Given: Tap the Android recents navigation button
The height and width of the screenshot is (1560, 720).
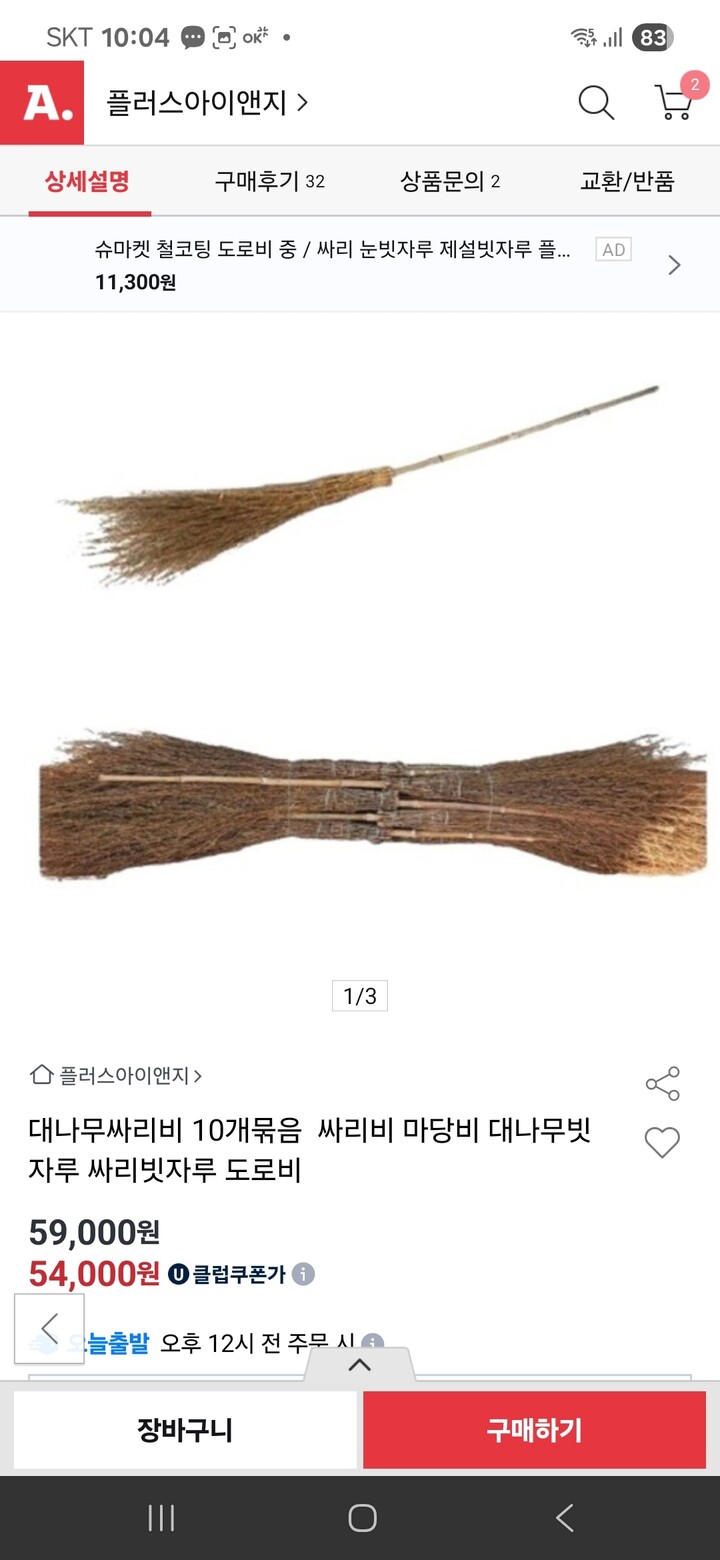Looking at the screenshot, I should (160, 1517).
